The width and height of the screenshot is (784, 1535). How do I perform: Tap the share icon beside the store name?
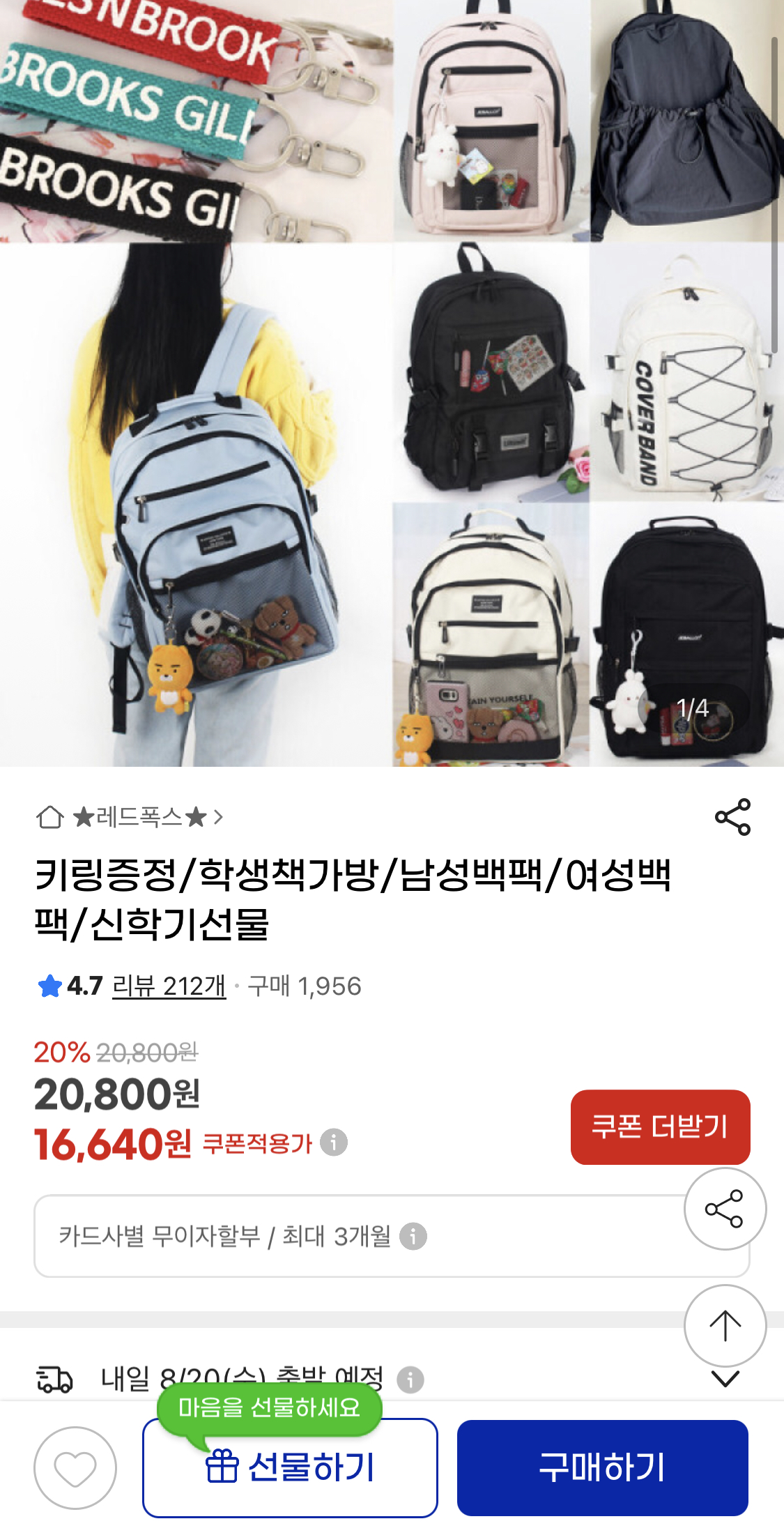(x=732, y=817)
